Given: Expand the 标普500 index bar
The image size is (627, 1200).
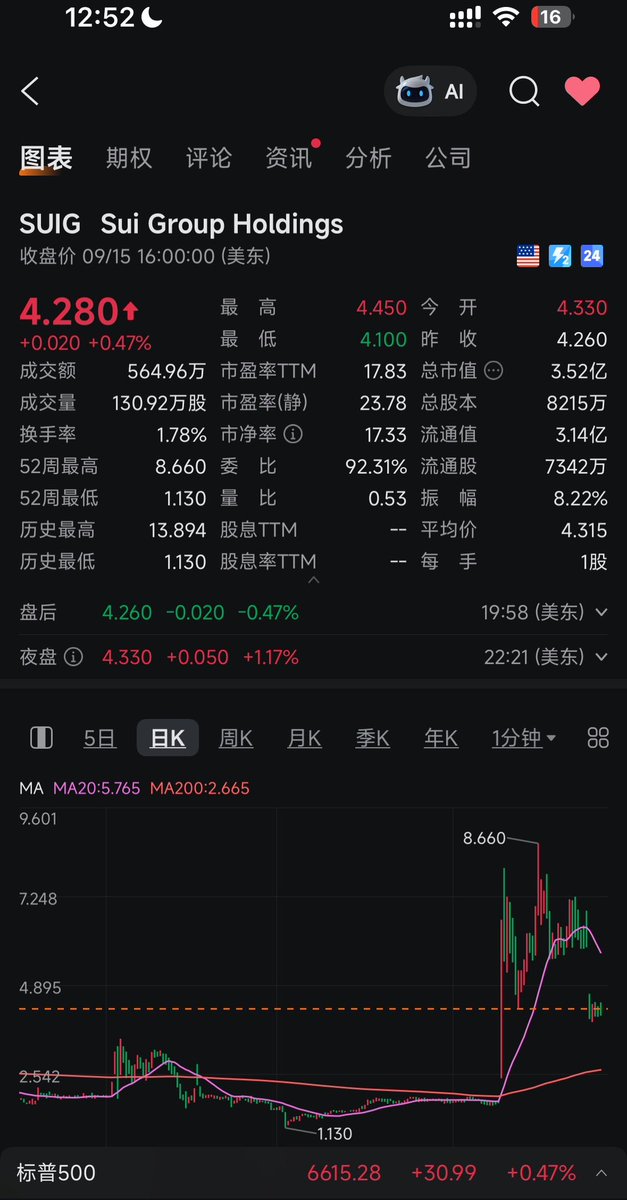Looking at the screenshot, I should click(313, 1172).
